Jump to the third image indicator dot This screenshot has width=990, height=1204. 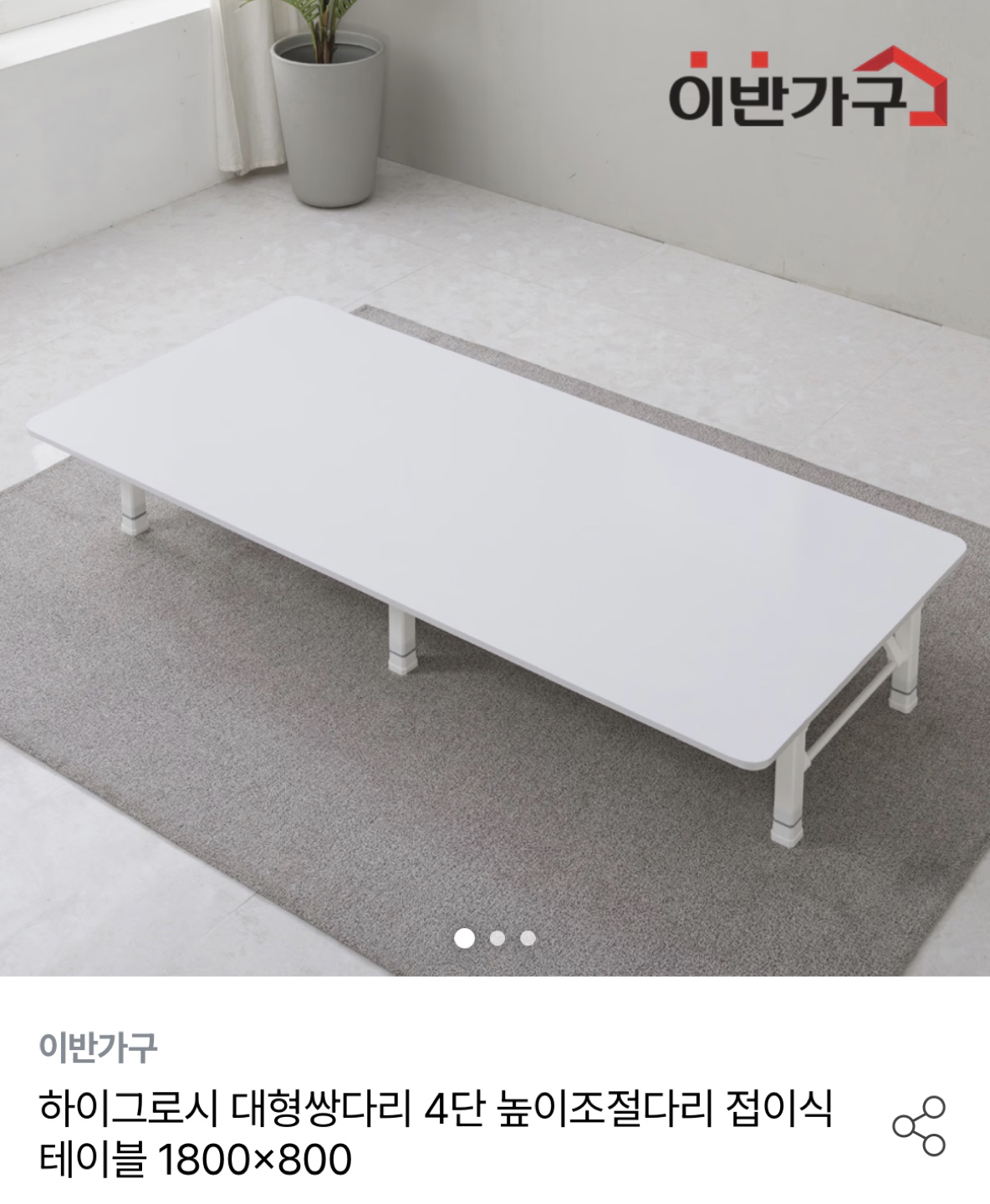(528, 938)
